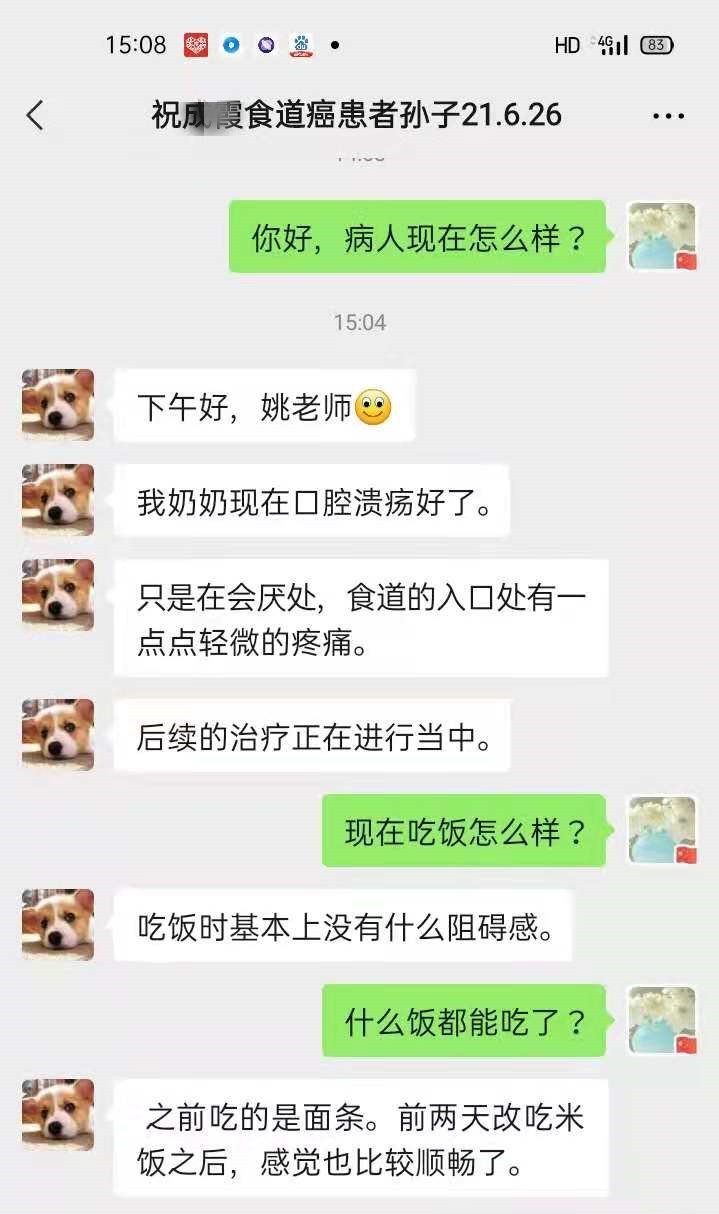The height and width of the screenshot is (1214, 719).
Task: Open corgi avatar beside 下午好 message
Action: (x=58, y=405)
